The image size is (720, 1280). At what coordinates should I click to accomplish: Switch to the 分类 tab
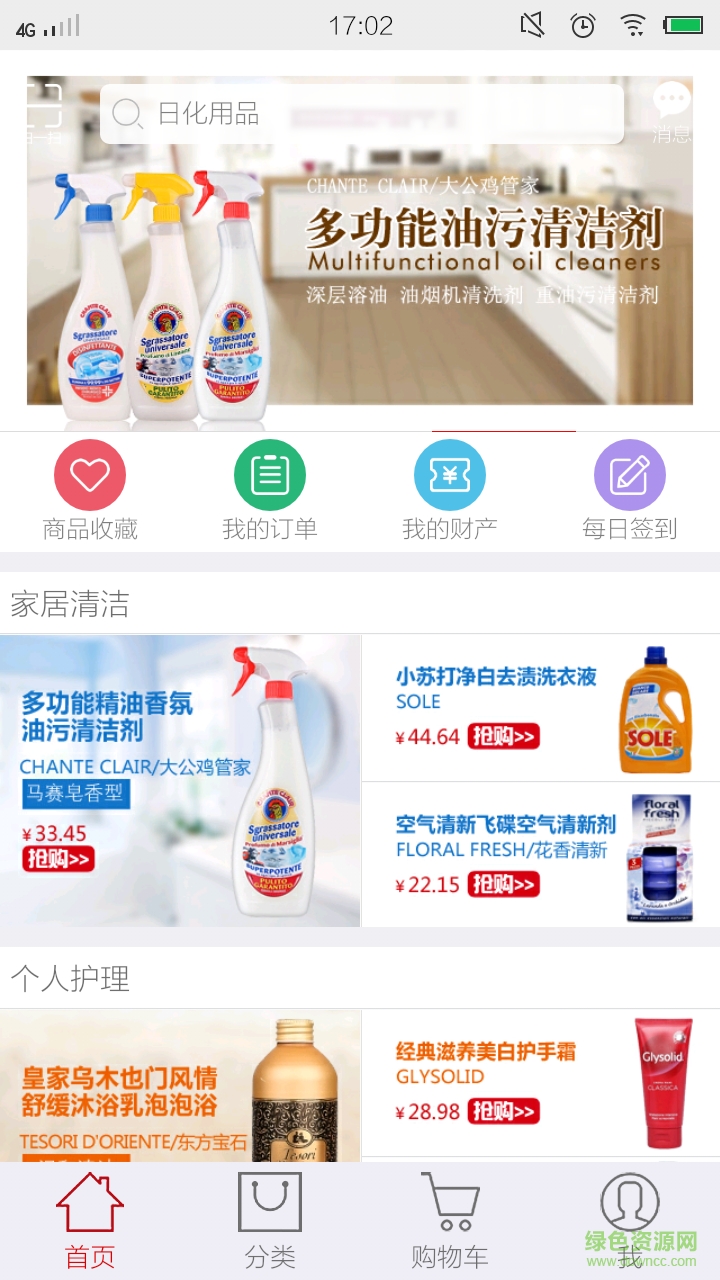270,1215
